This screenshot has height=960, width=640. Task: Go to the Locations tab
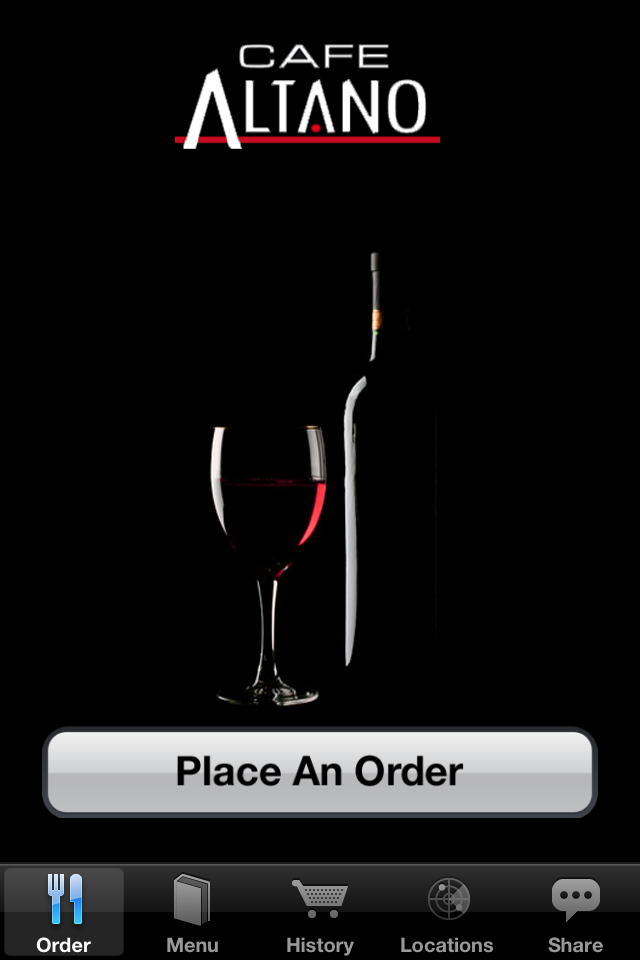(447, 912)
